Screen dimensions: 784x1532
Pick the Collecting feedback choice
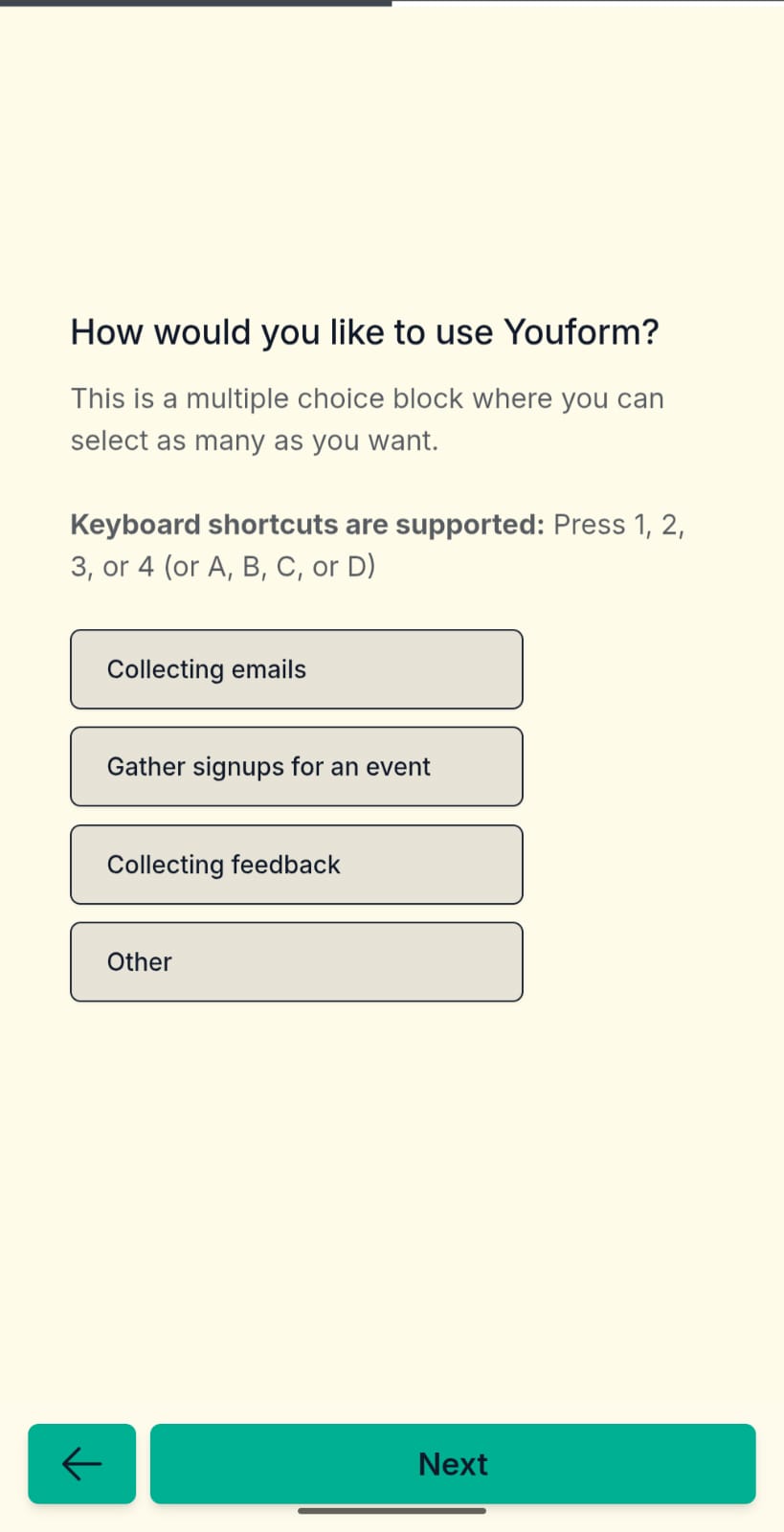[x=296, y=865]
